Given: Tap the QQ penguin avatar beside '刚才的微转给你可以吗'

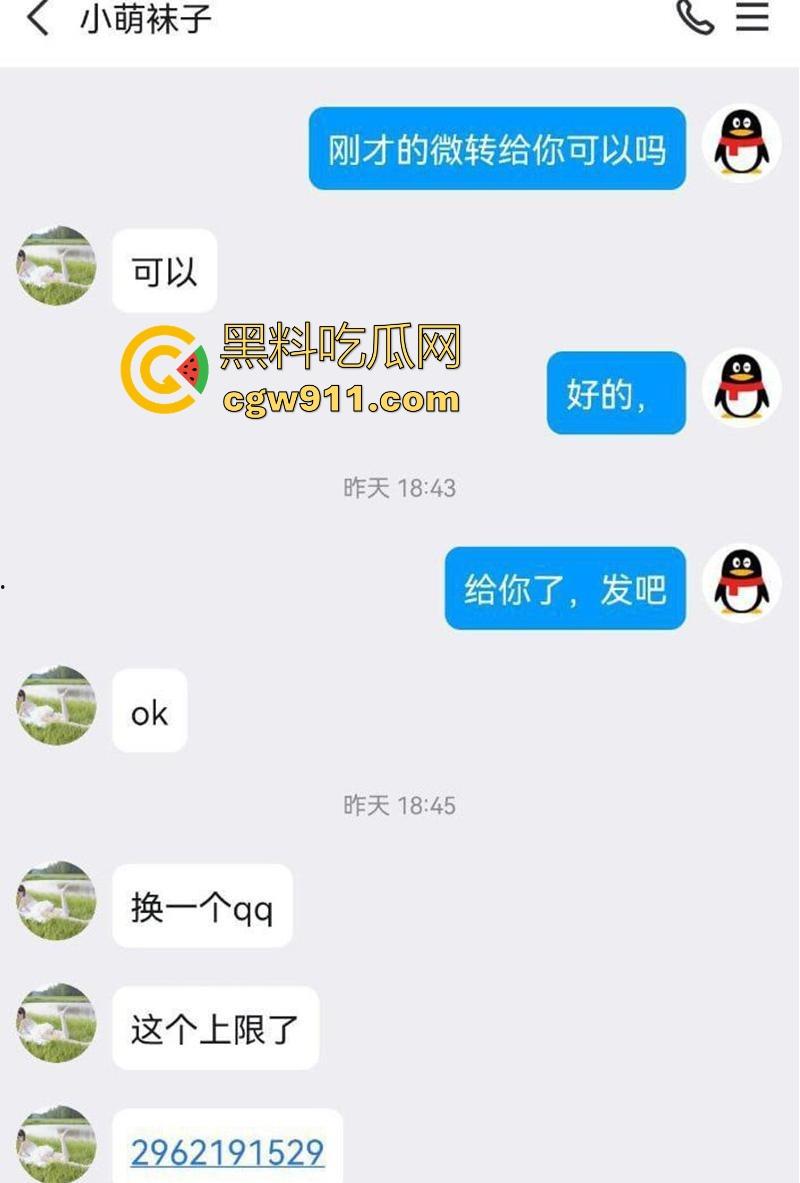Looking at the screenshot, I should [x=741, y=144].
